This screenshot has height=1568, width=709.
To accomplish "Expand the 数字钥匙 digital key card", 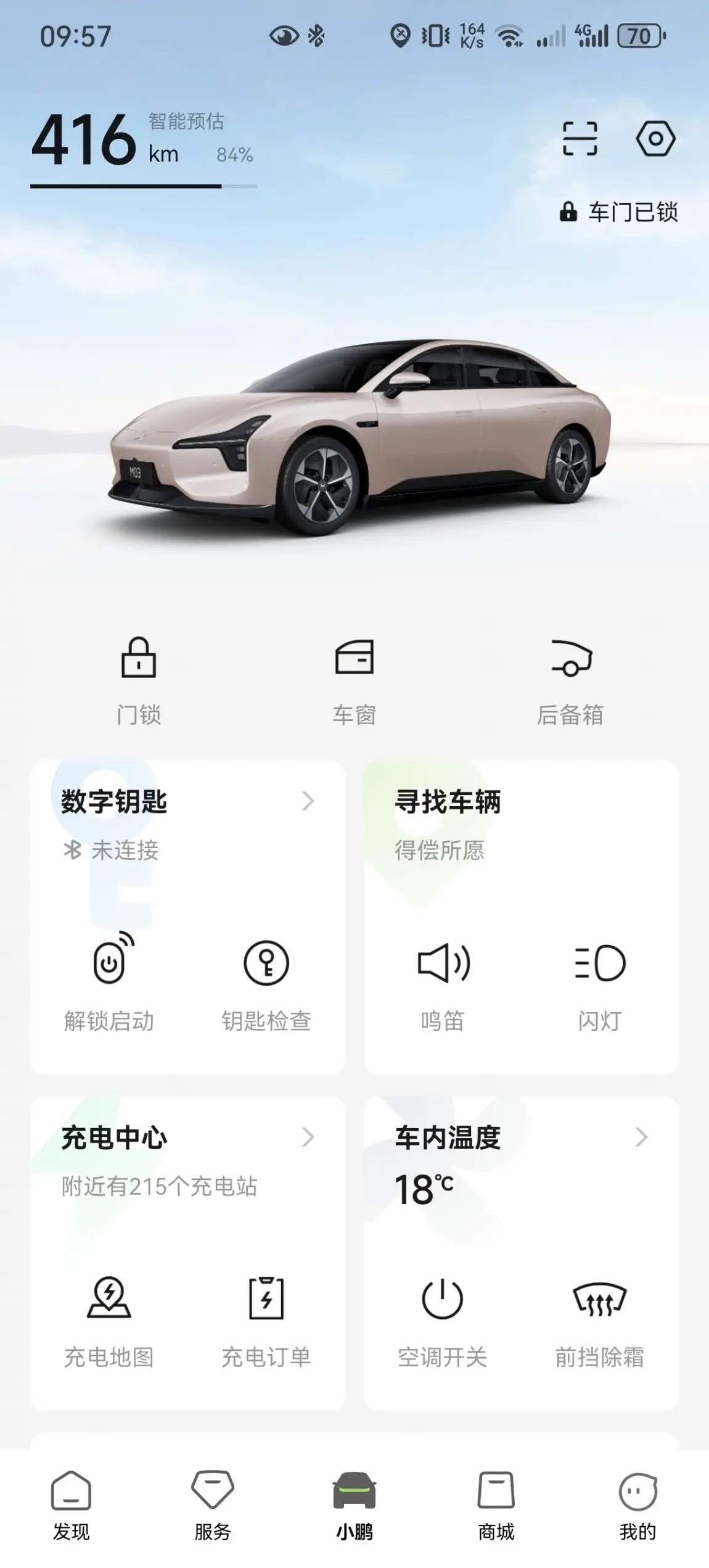I will 308,801.
